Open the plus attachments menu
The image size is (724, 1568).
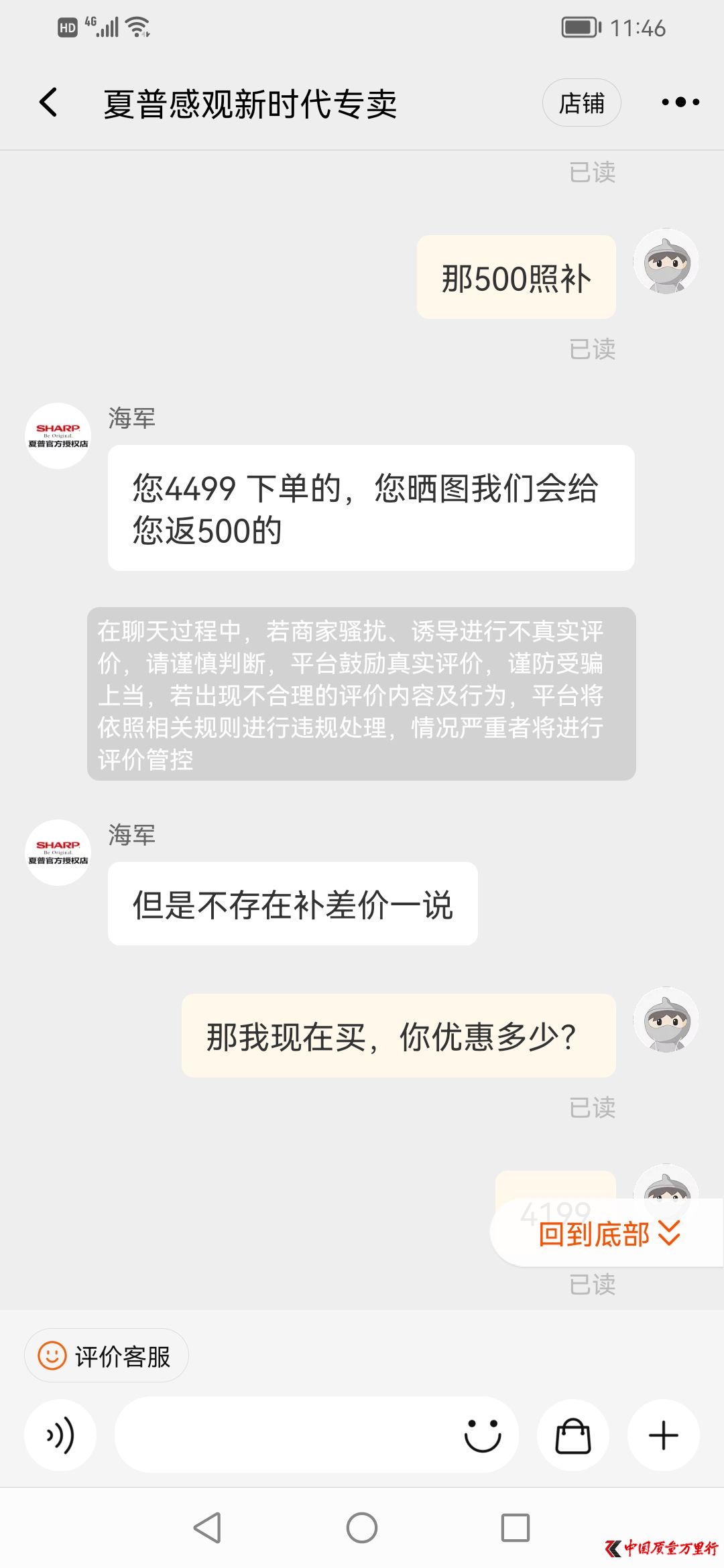click(x=663, y=1435)
